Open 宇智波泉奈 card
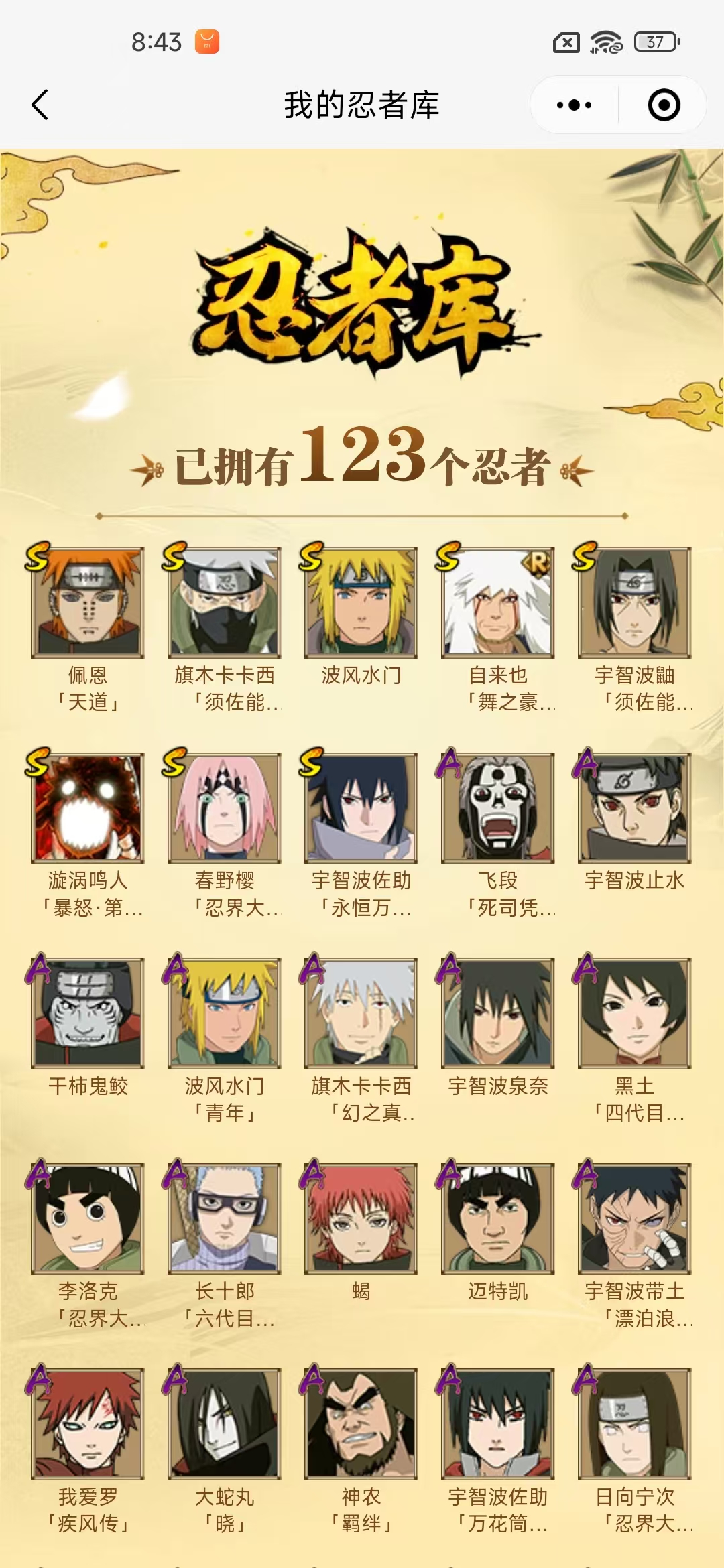Image resolution: width=724 pixels, height=1568 pixels. [498, 1012]
